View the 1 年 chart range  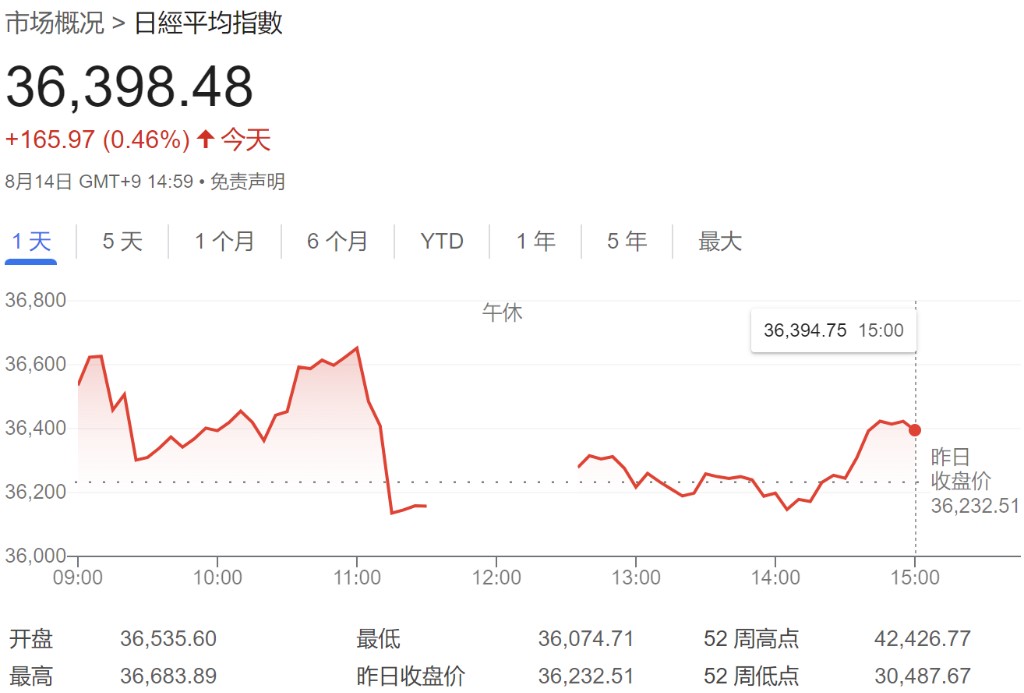click(535, 241)
